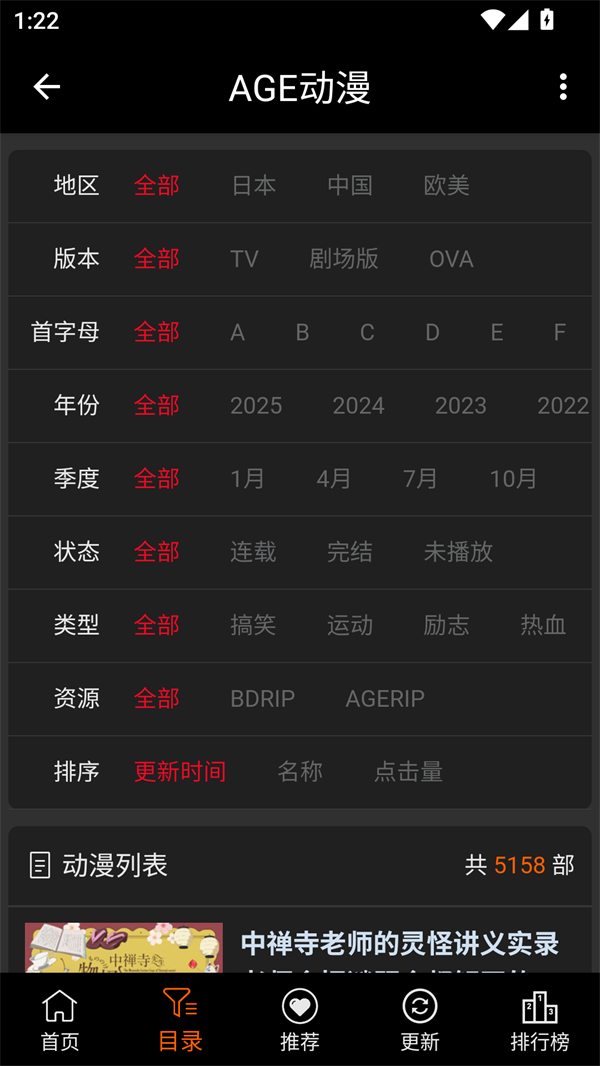Image resolution: width=600 pixels, height=1066 pixels.
Task: Go back using the top arrow
Action: 47,87
